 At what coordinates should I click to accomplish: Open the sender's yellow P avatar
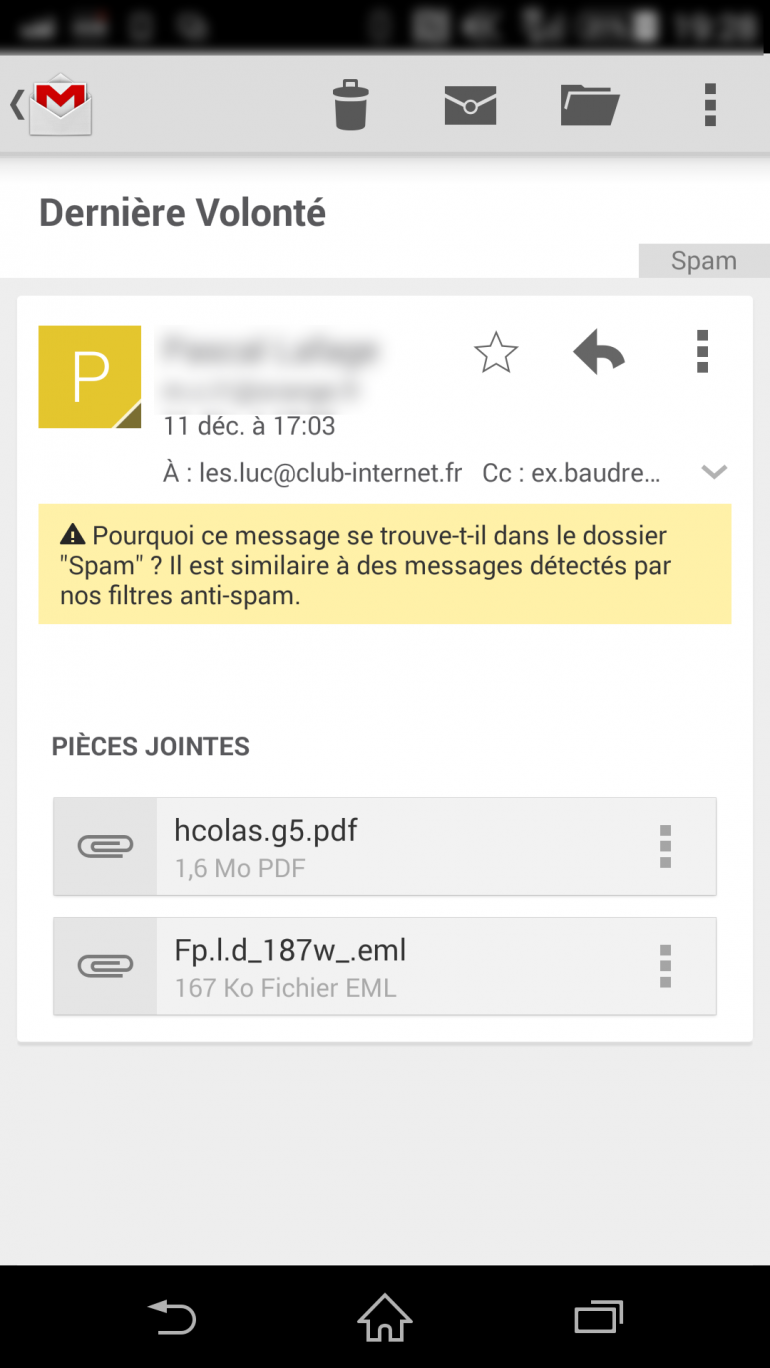click(x=89, y=377)
